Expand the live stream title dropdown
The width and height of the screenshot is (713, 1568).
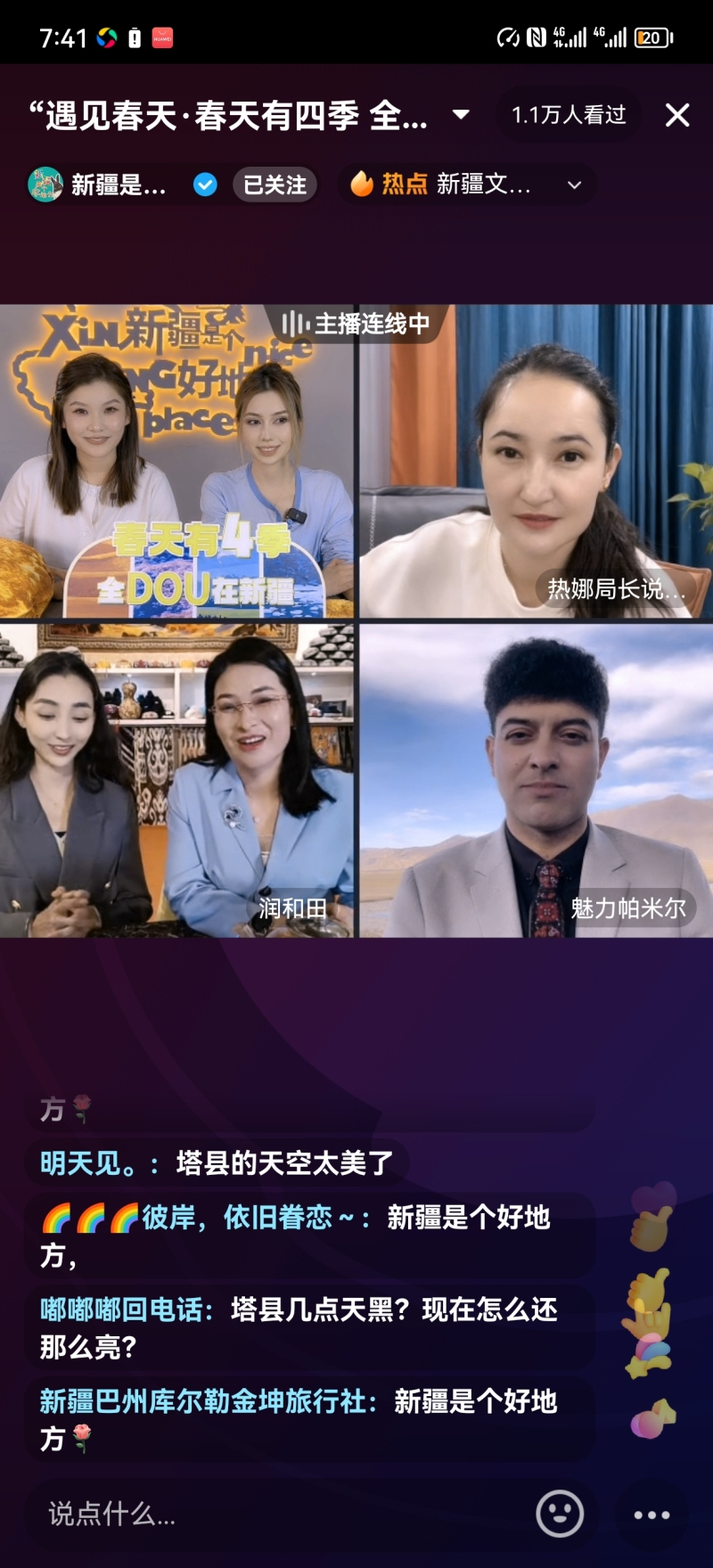point(461,115)
